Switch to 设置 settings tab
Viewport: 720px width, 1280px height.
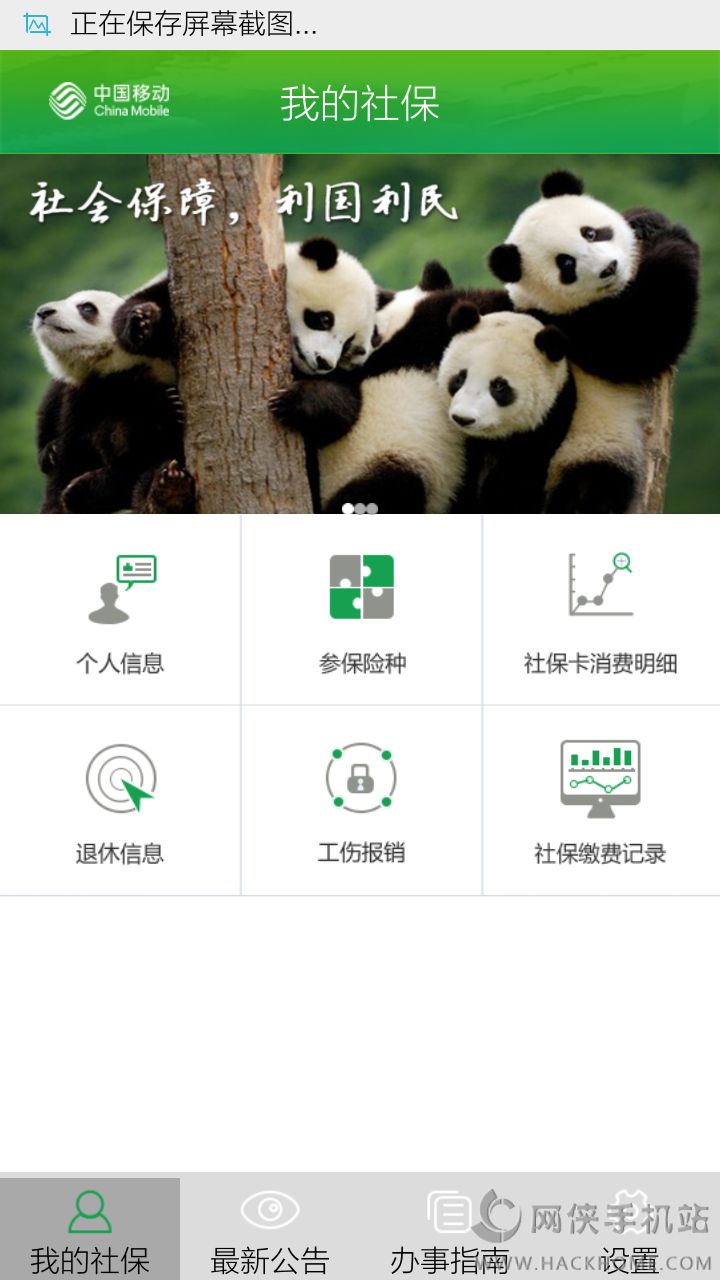(630, 1230)
